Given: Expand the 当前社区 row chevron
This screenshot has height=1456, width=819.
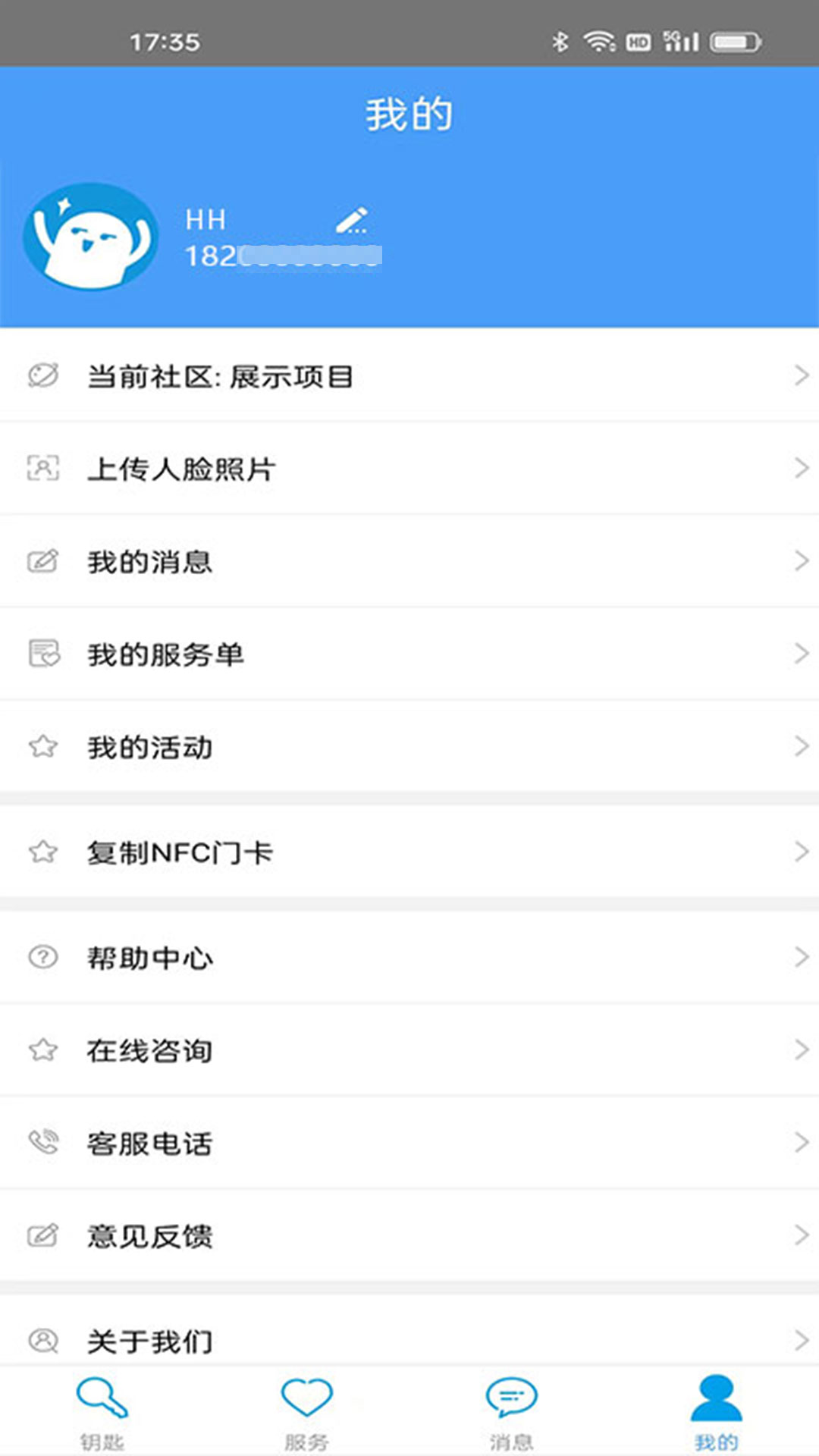Looking at the screenshot, I should (x=803, y=375).
